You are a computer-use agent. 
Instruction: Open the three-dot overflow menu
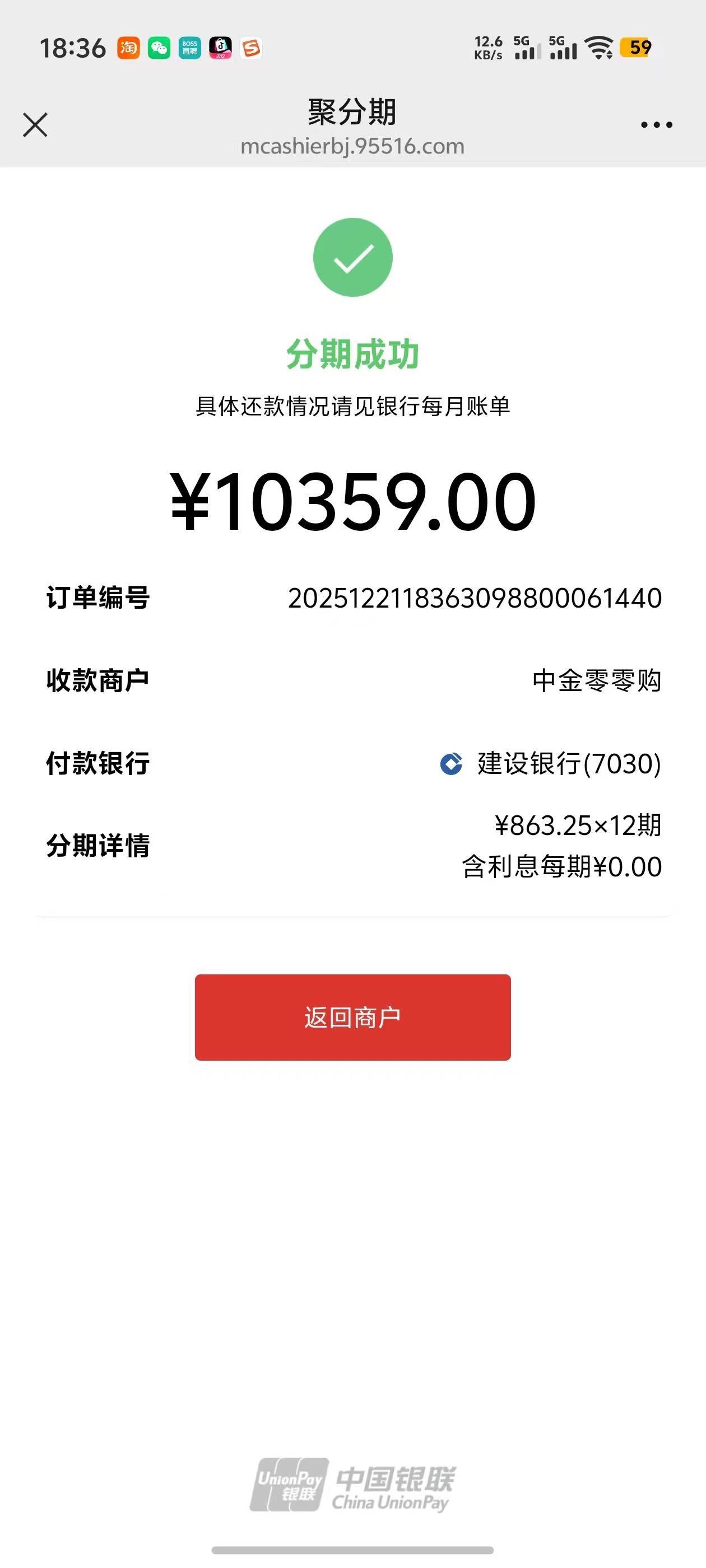[656, 125]
